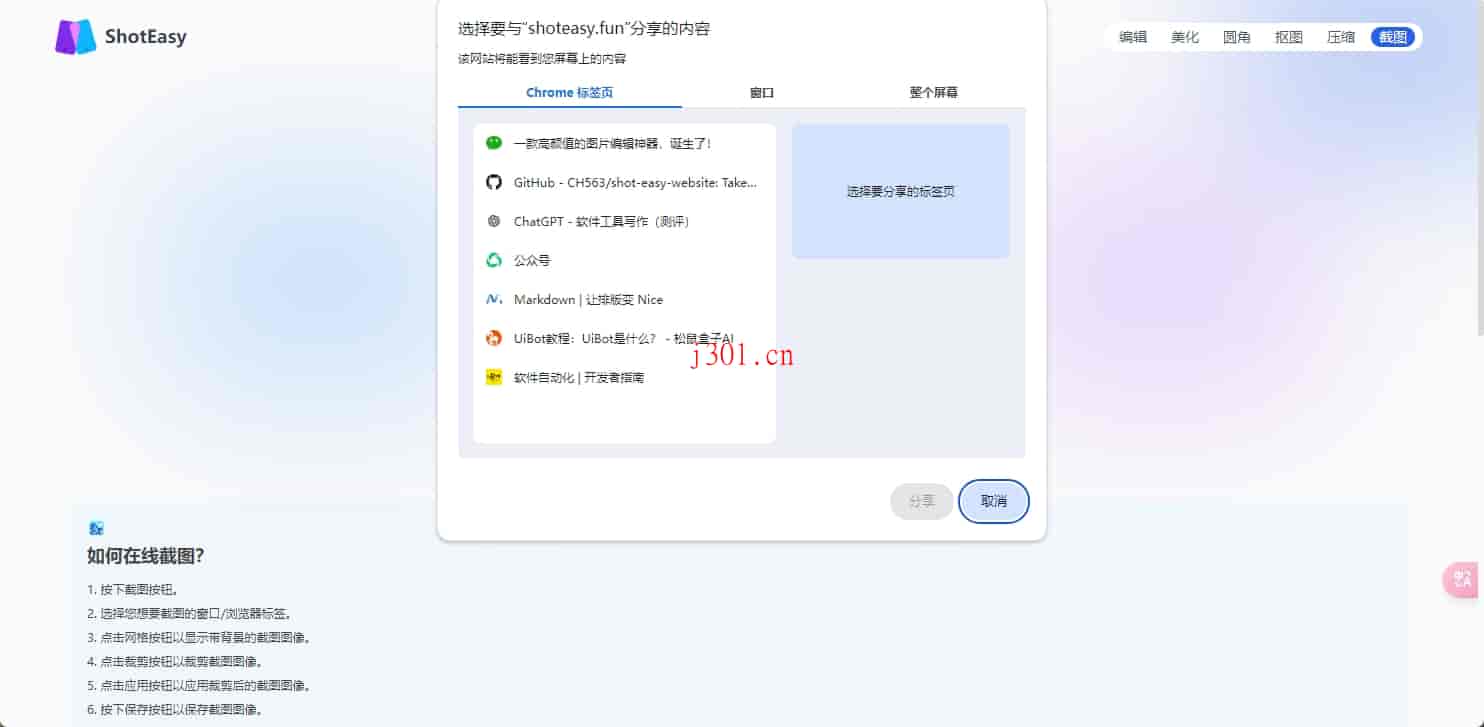Go to the 圆角 tool

pyautogui.click(x=1237, y=37)
